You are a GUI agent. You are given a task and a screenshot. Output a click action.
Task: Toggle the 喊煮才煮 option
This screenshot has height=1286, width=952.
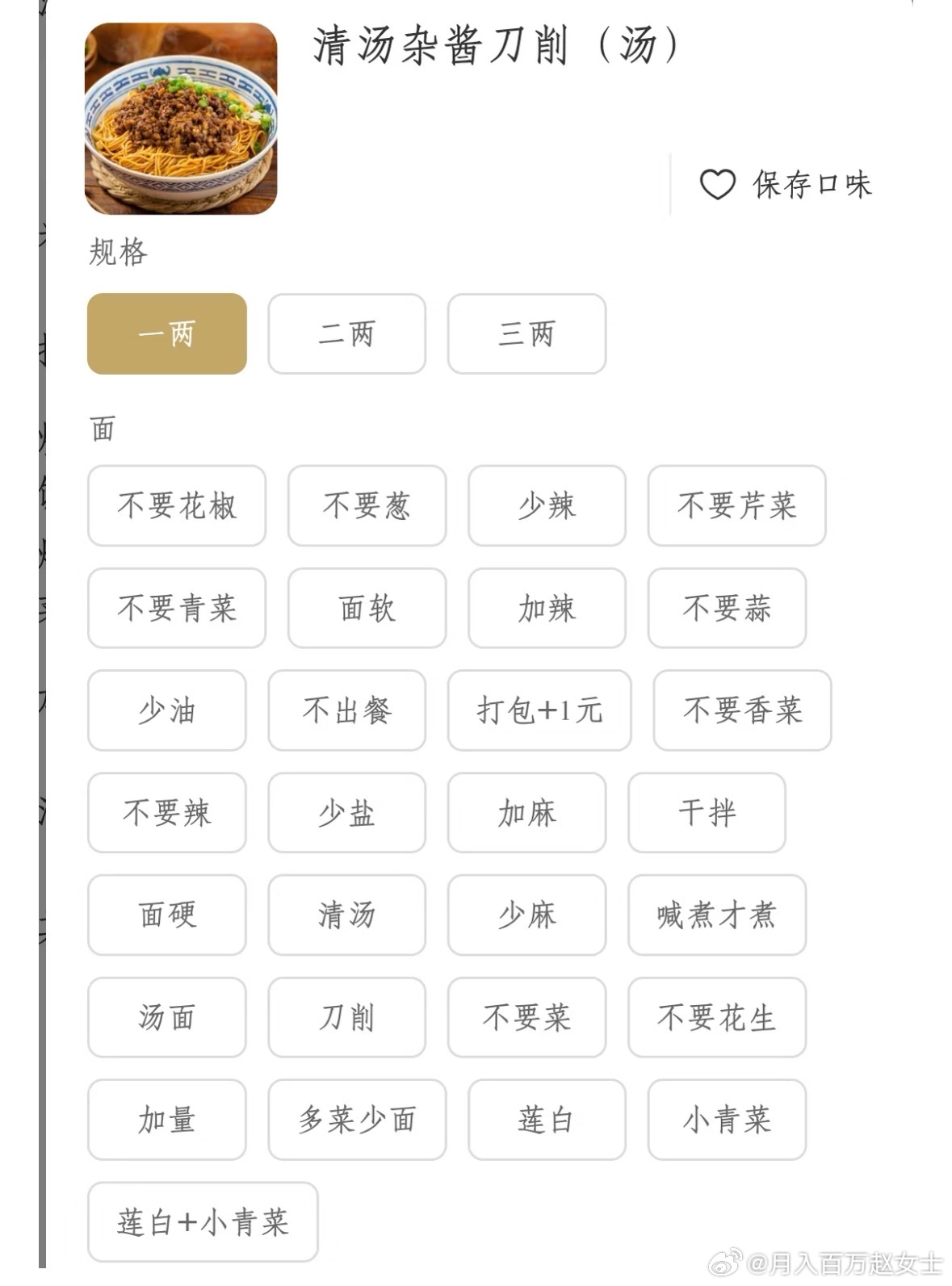716,915
